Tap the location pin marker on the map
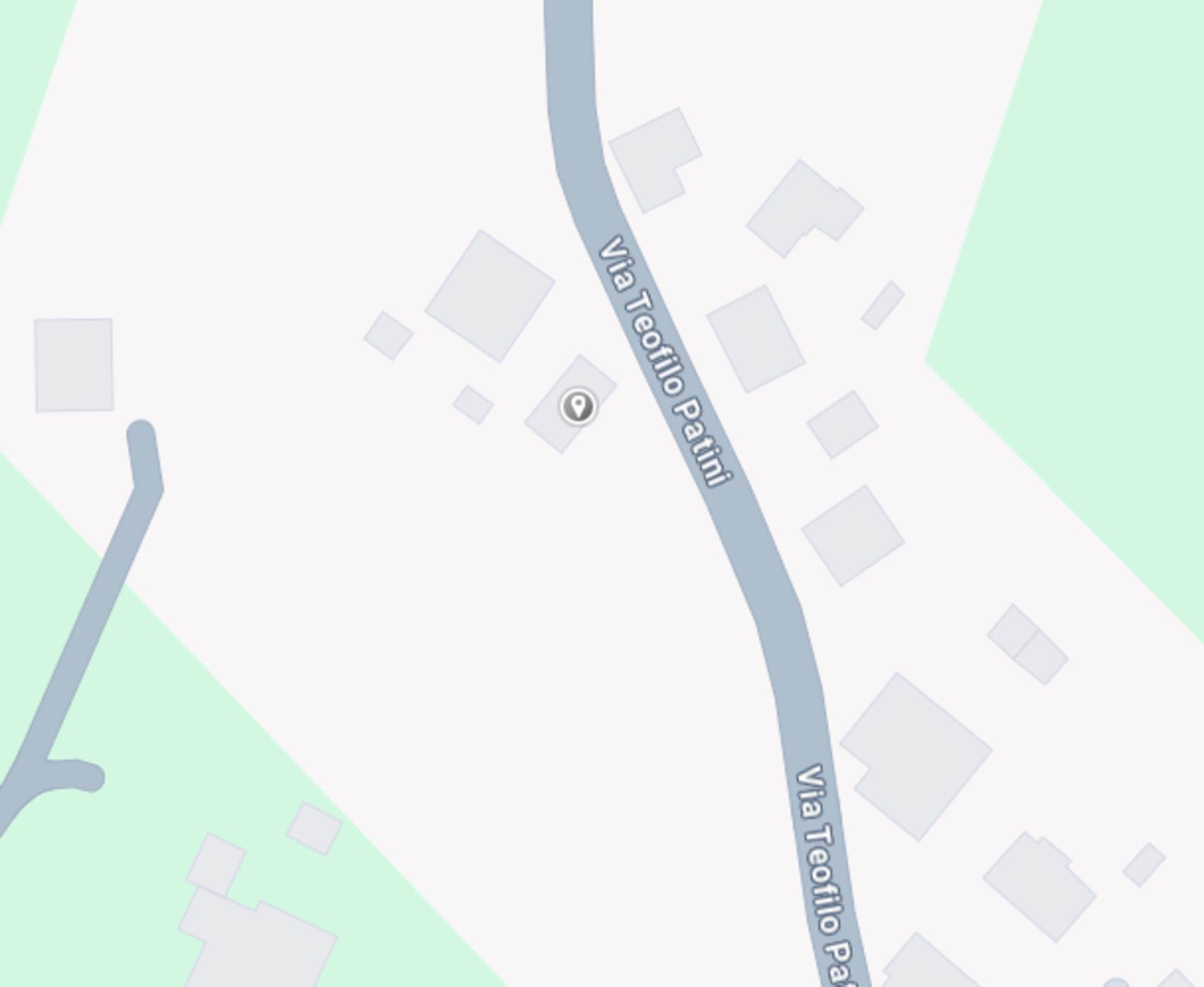The height and width of the screenshot is (987, 1204). pos(578,407)
